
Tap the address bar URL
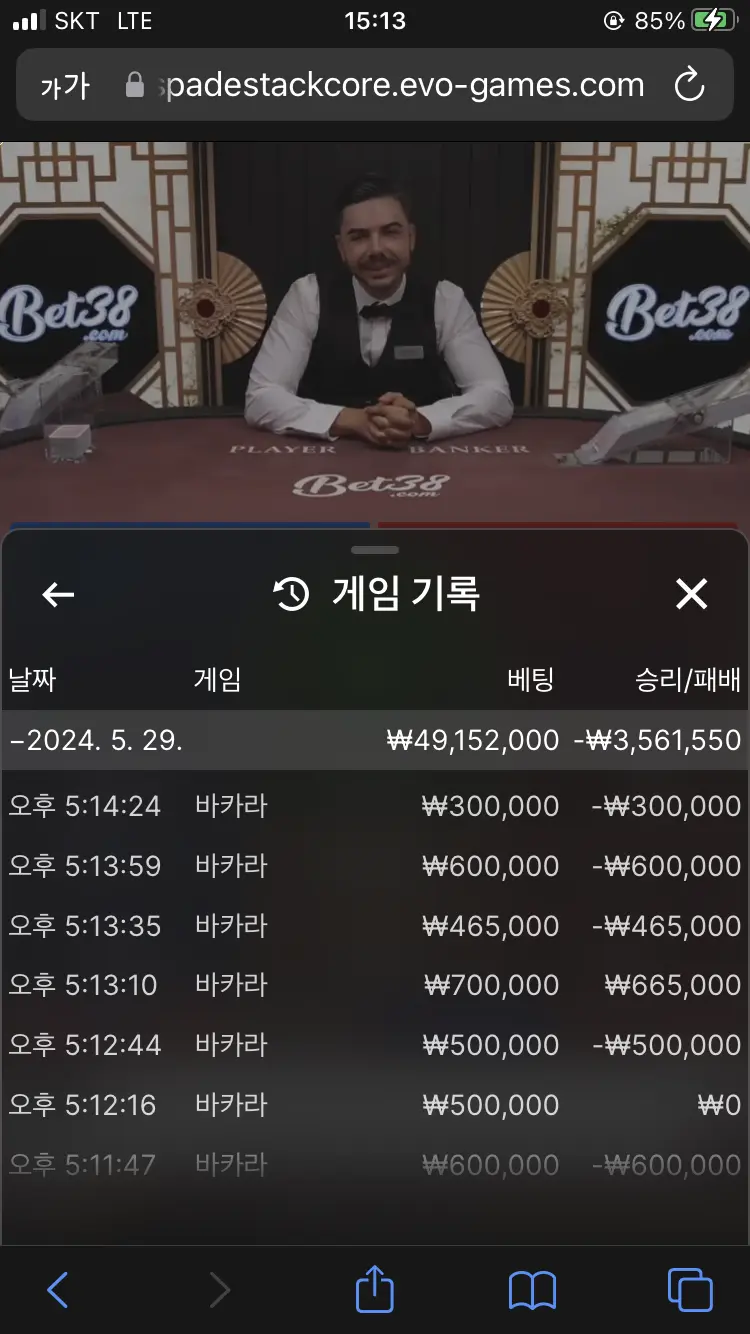click(x=400, y=86)
